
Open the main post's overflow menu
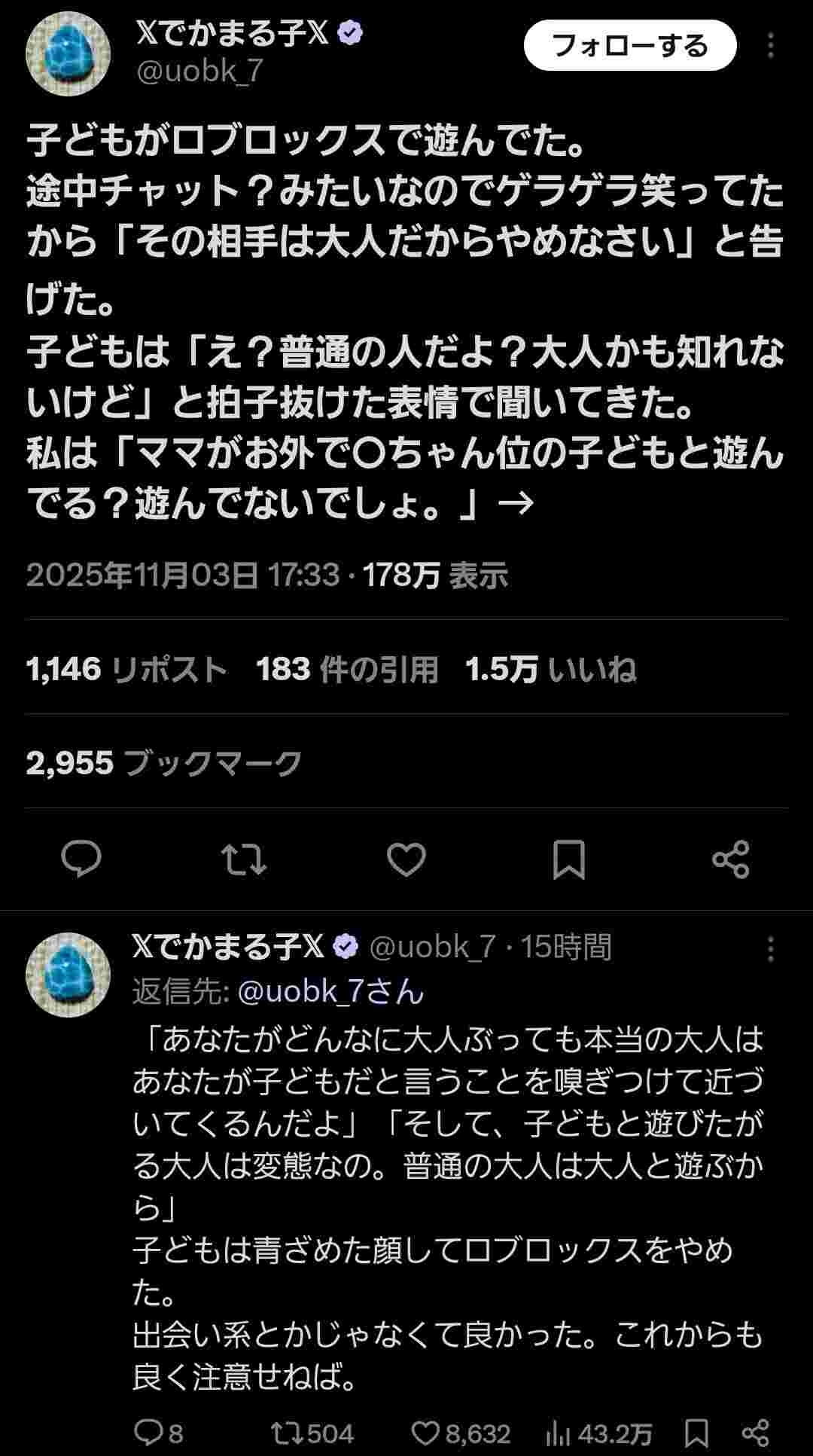770,46
